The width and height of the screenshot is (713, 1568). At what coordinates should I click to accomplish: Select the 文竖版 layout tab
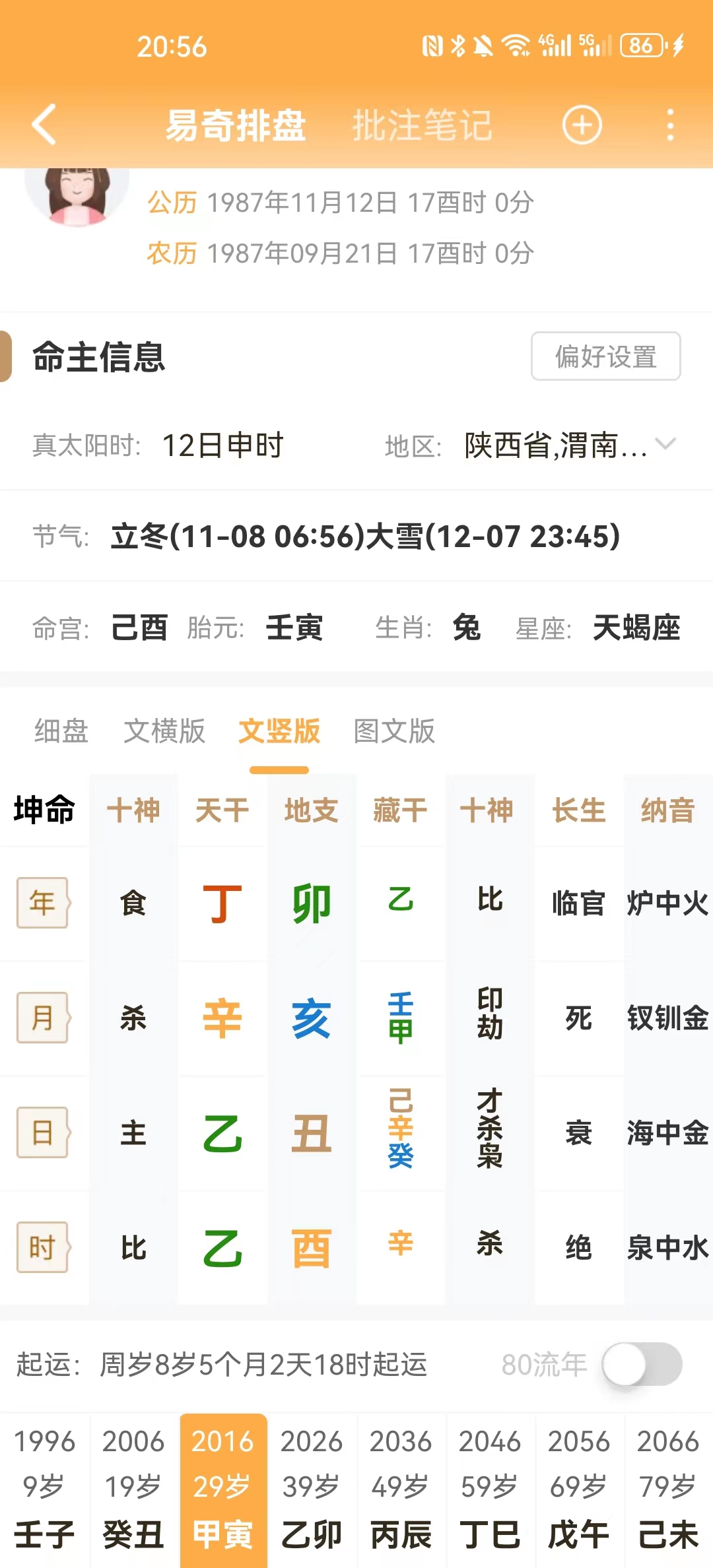[x=279, y=731]
